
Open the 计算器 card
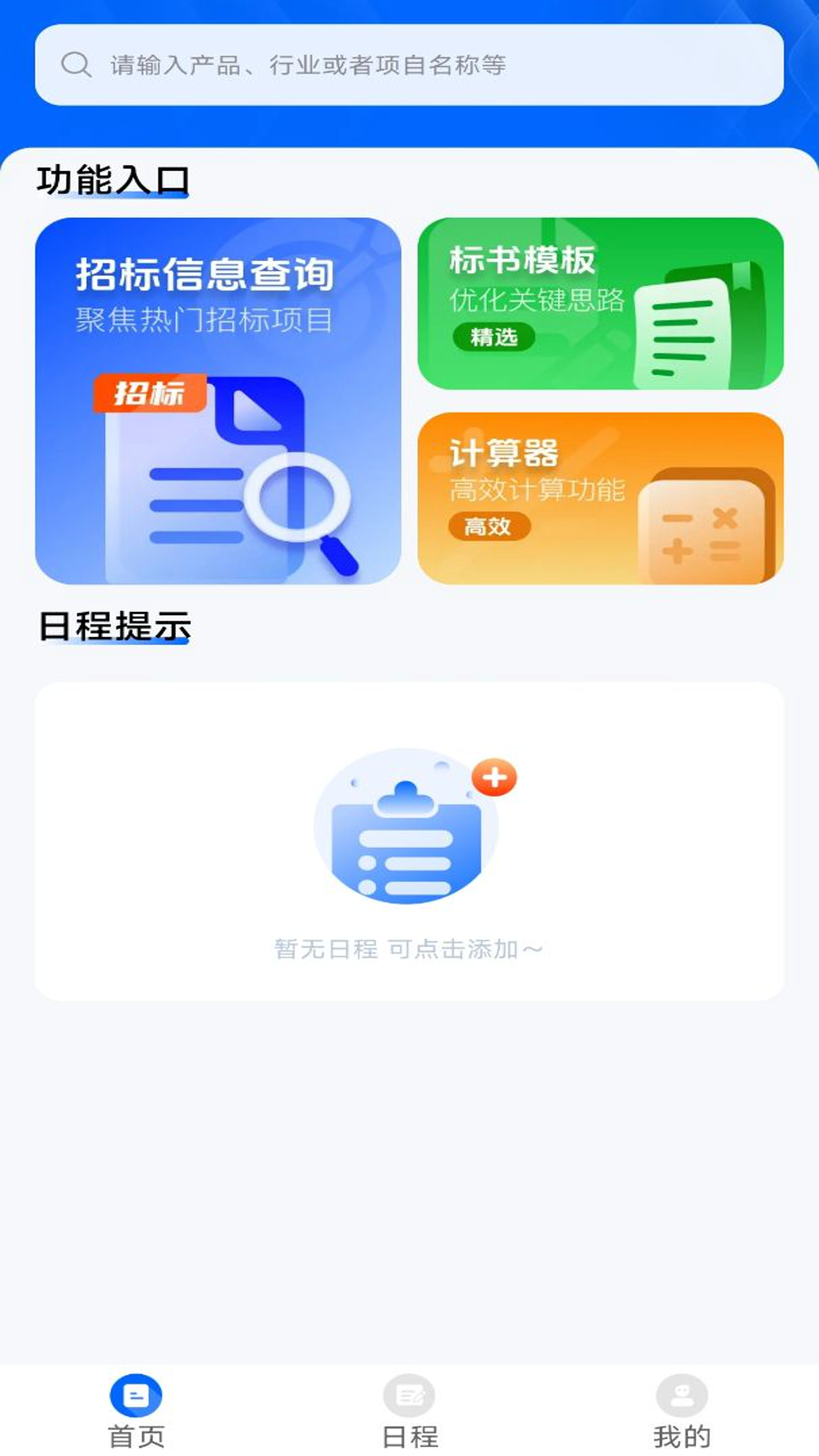[600, 498]
